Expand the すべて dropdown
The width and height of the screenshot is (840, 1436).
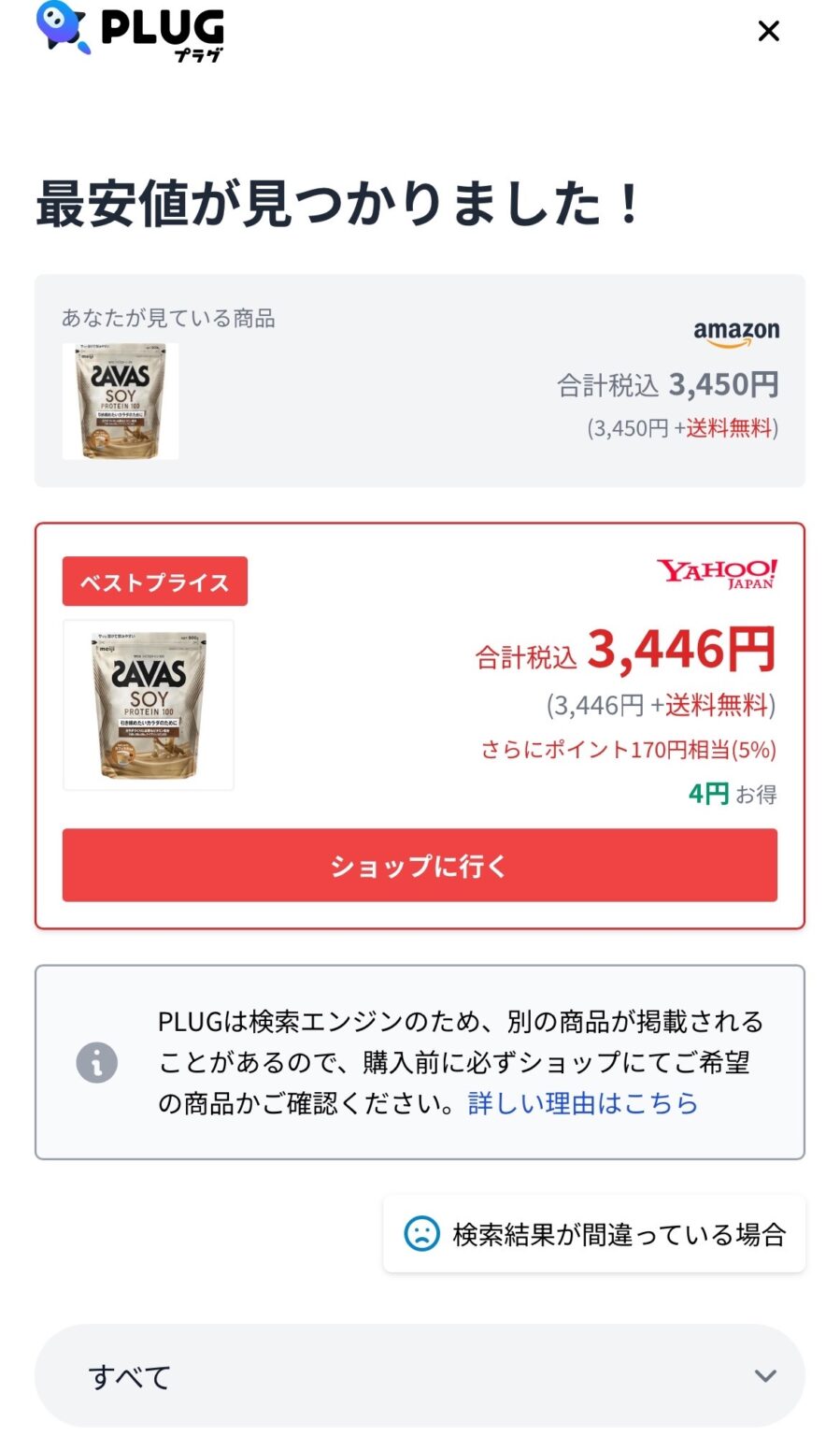click(x=420, y=1375)
